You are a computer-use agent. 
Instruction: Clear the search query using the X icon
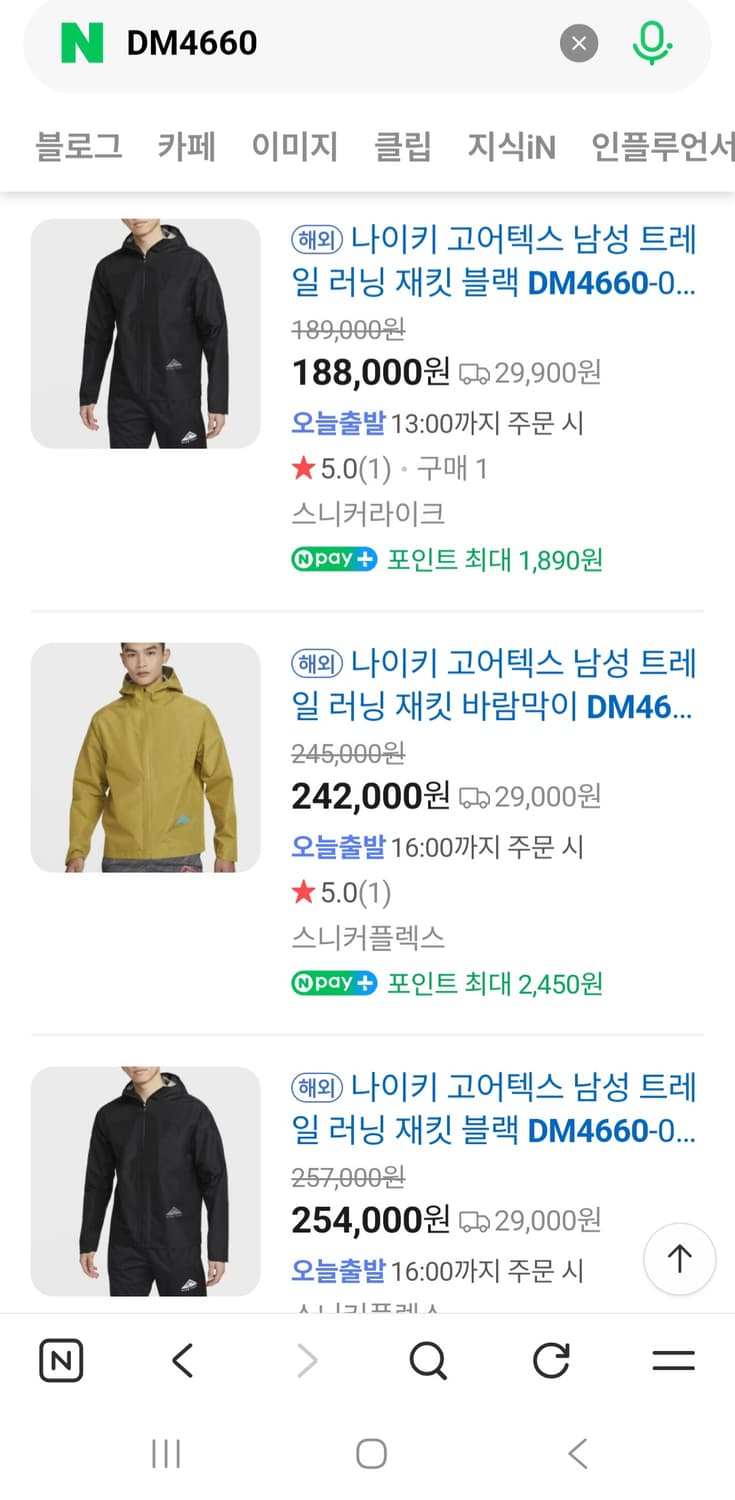pyautogui.click(x=578, y=43)
